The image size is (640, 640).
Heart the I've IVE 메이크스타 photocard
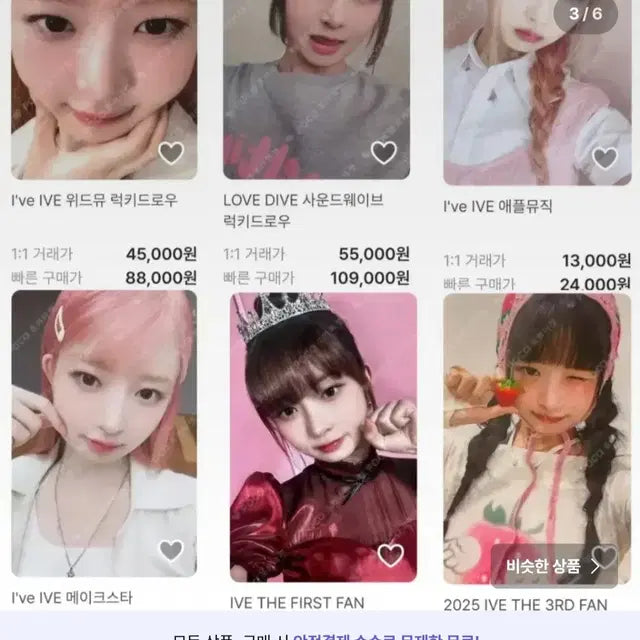coord(172,550)
